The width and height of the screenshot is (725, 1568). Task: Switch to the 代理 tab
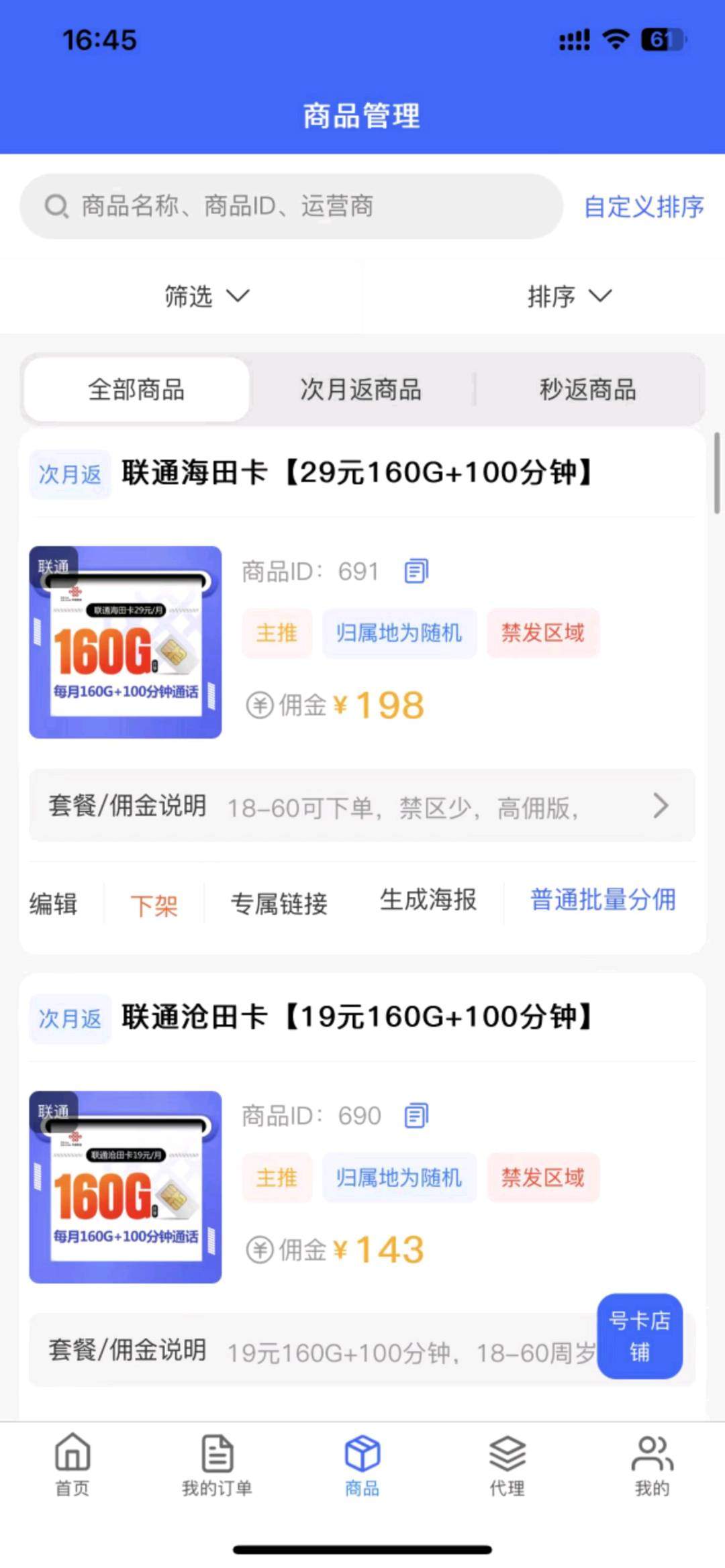[507, 1466]
